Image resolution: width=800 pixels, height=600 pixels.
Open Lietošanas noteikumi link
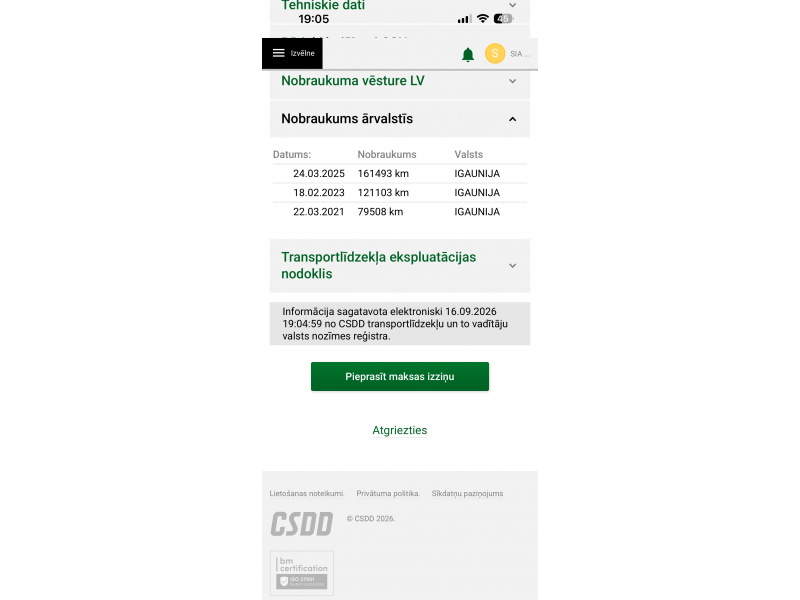click(307, 493)
